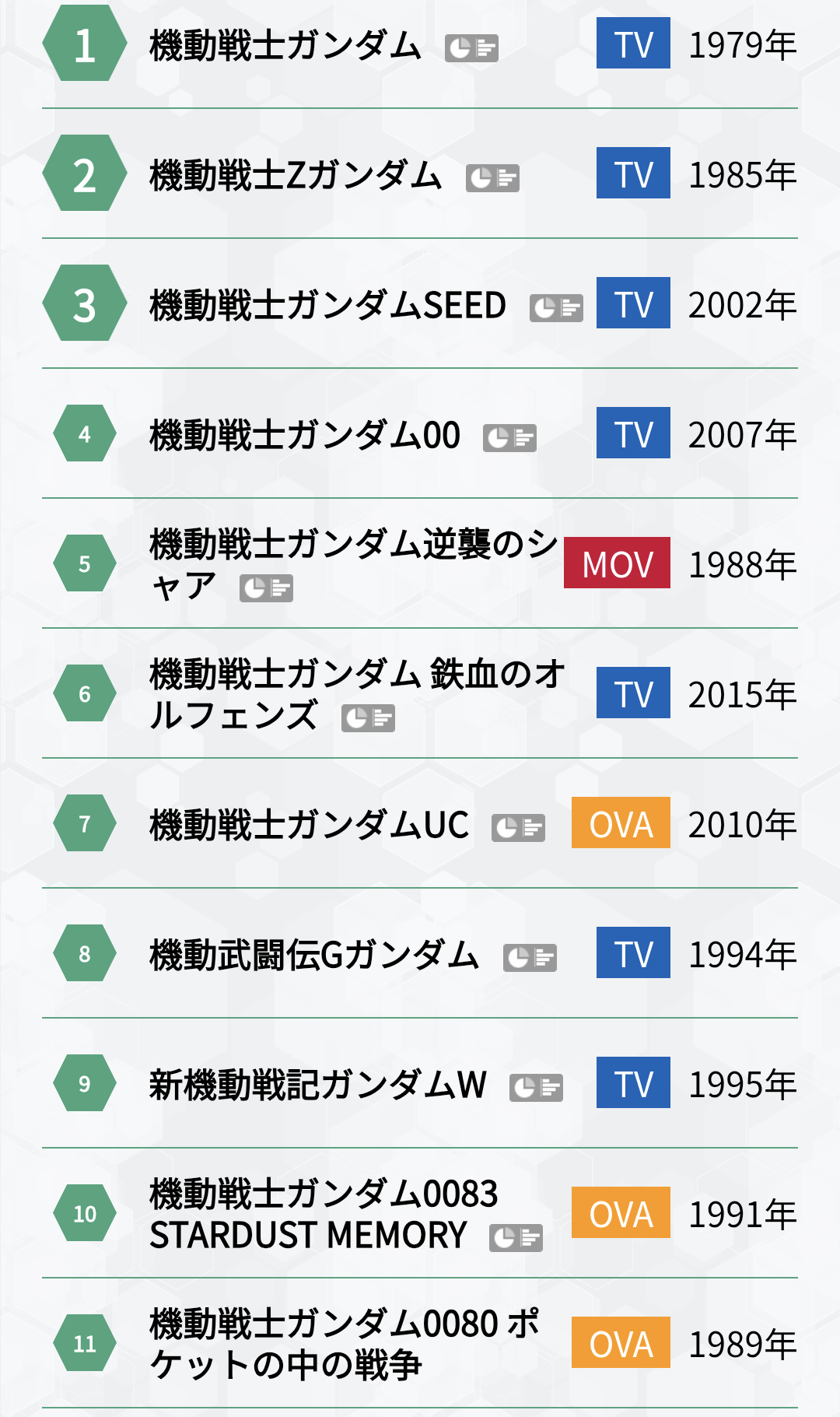Tap the chart icon next to 機動戦士ガンダム00
Viewport: 840px width, 1417px height.
click(509, 438)
